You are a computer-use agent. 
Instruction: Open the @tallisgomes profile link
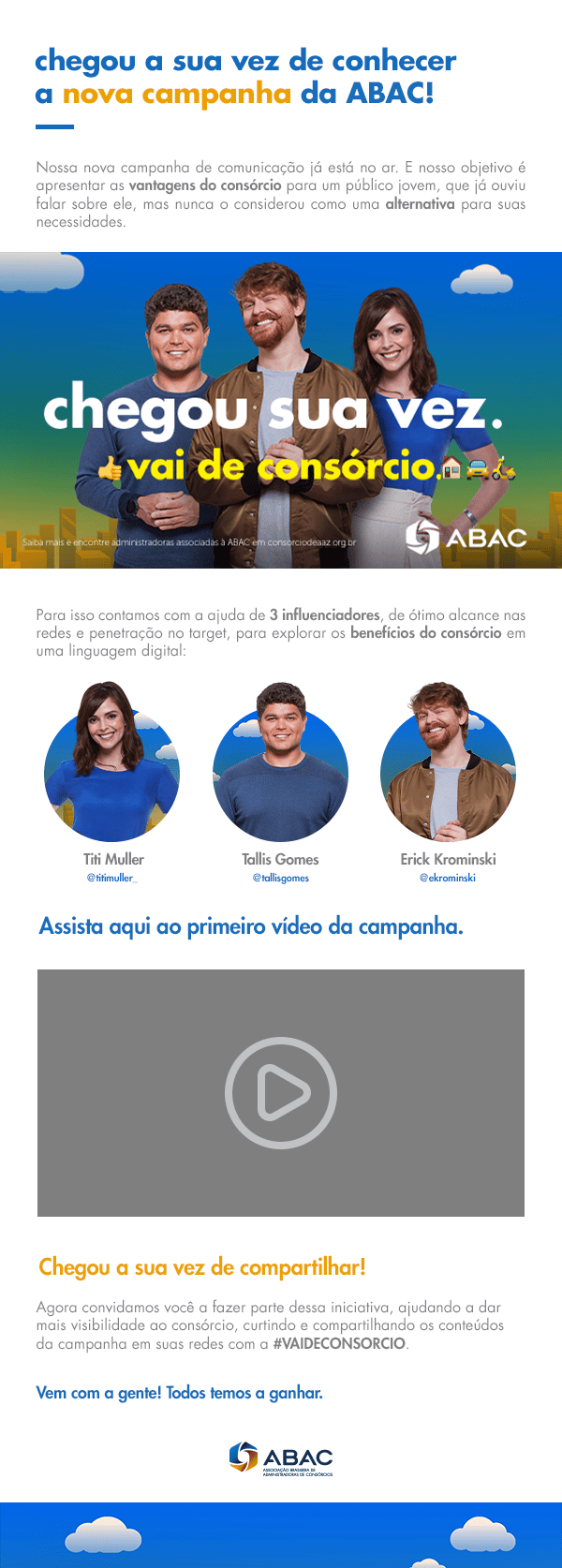tap(280, 879)
